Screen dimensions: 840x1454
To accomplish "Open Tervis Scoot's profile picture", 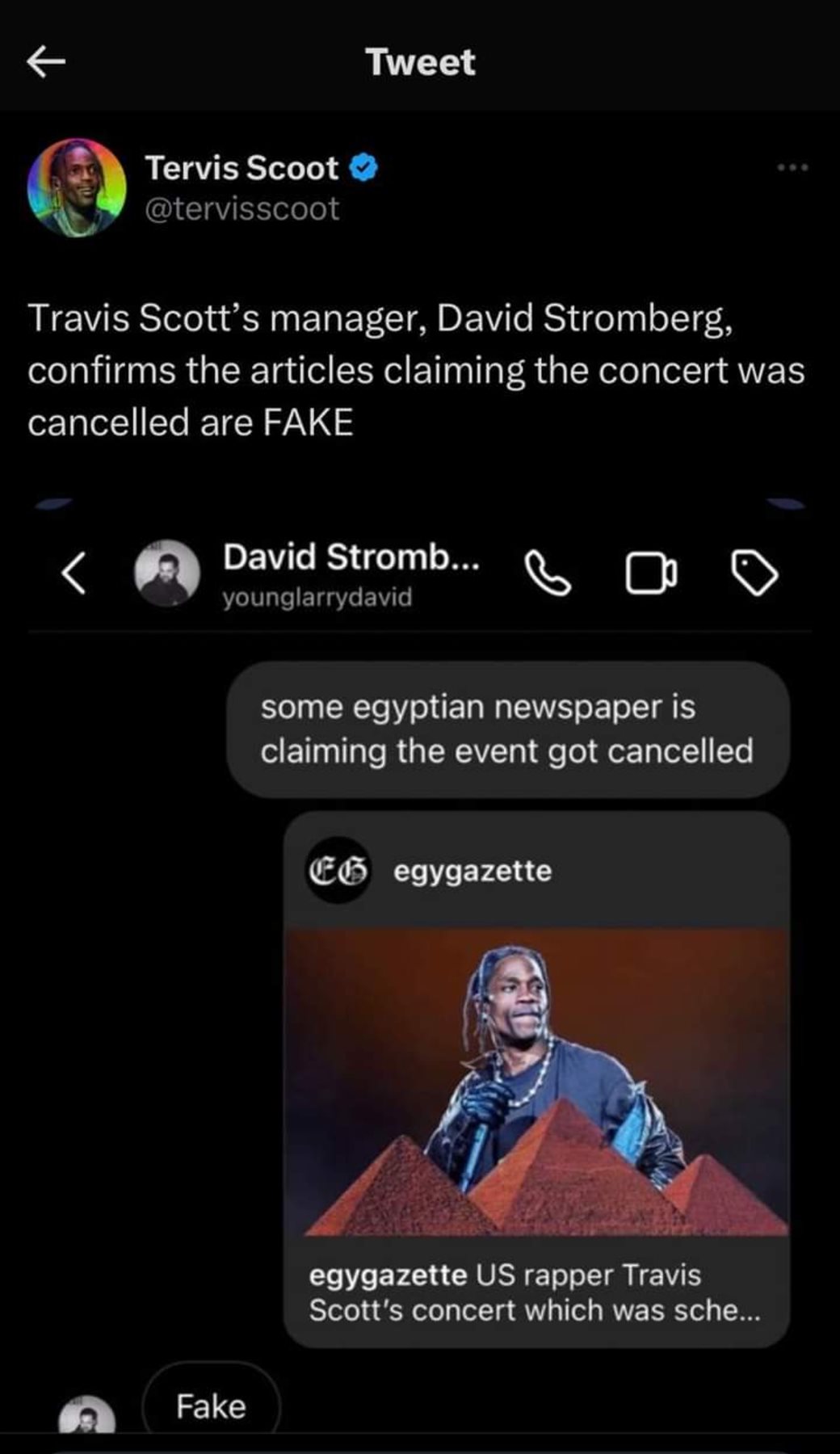I will point(77,188).
